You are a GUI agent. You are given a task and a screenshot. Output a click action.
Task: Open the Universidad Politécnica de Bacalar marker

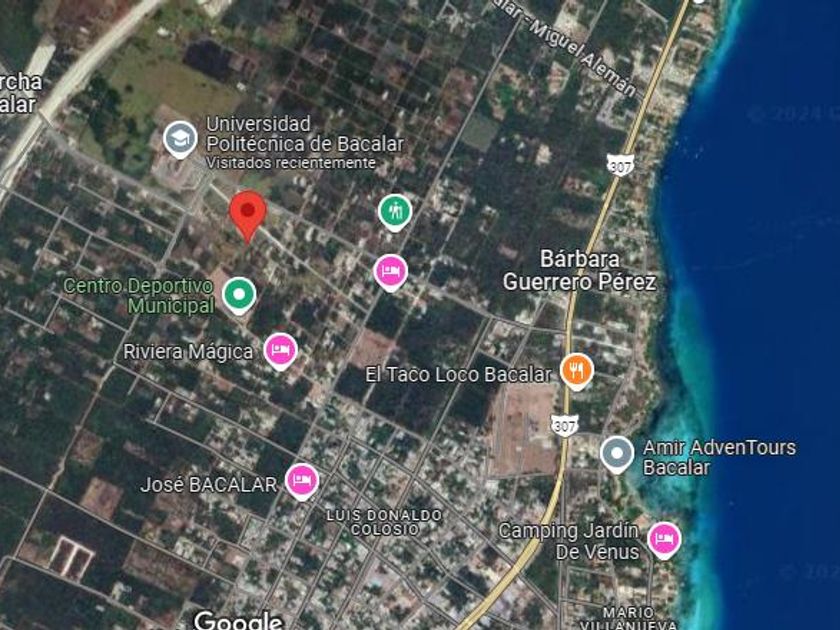tap(180, 139)
